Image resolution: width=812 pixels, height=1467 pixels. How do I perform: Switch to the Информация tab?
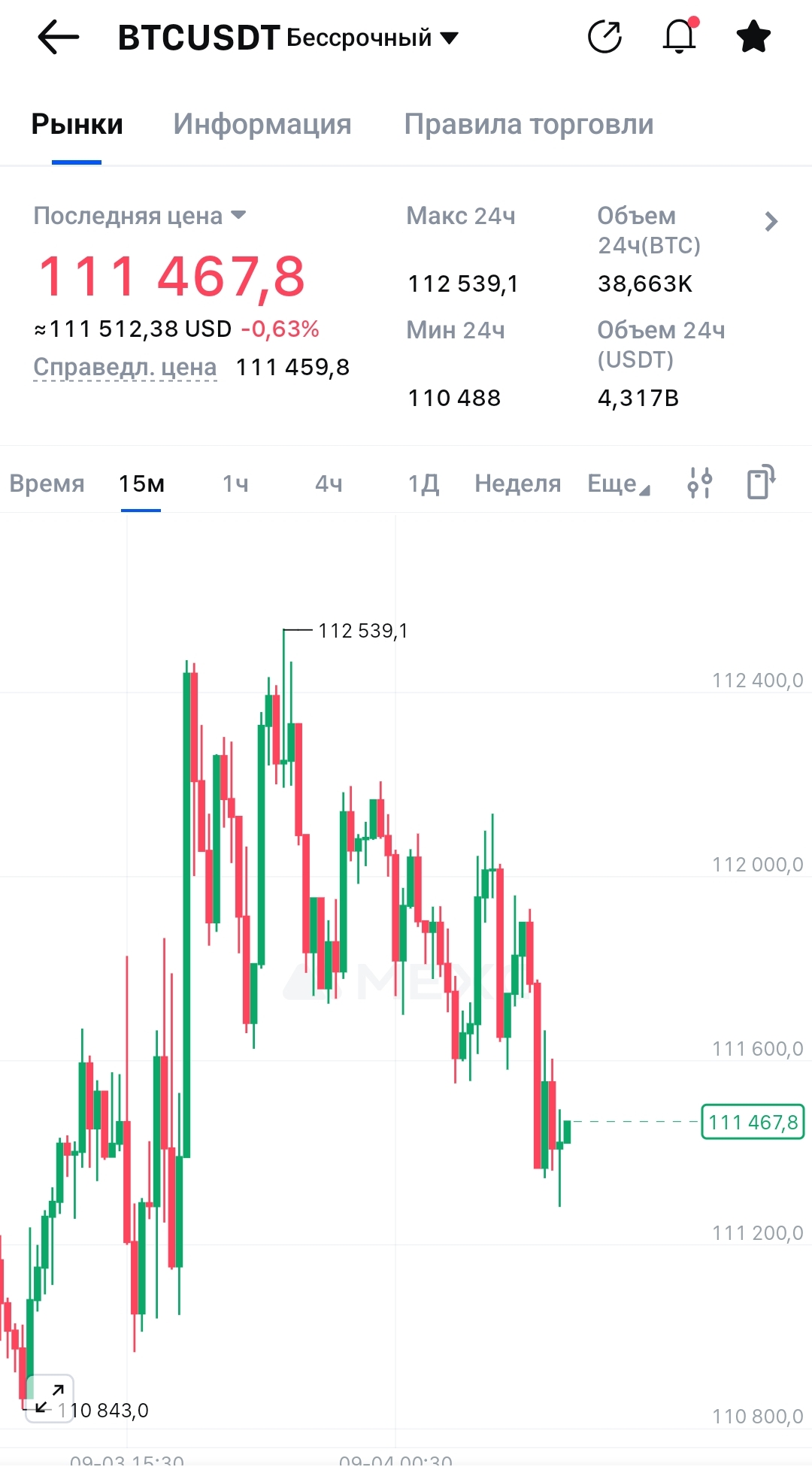(262, 124)
